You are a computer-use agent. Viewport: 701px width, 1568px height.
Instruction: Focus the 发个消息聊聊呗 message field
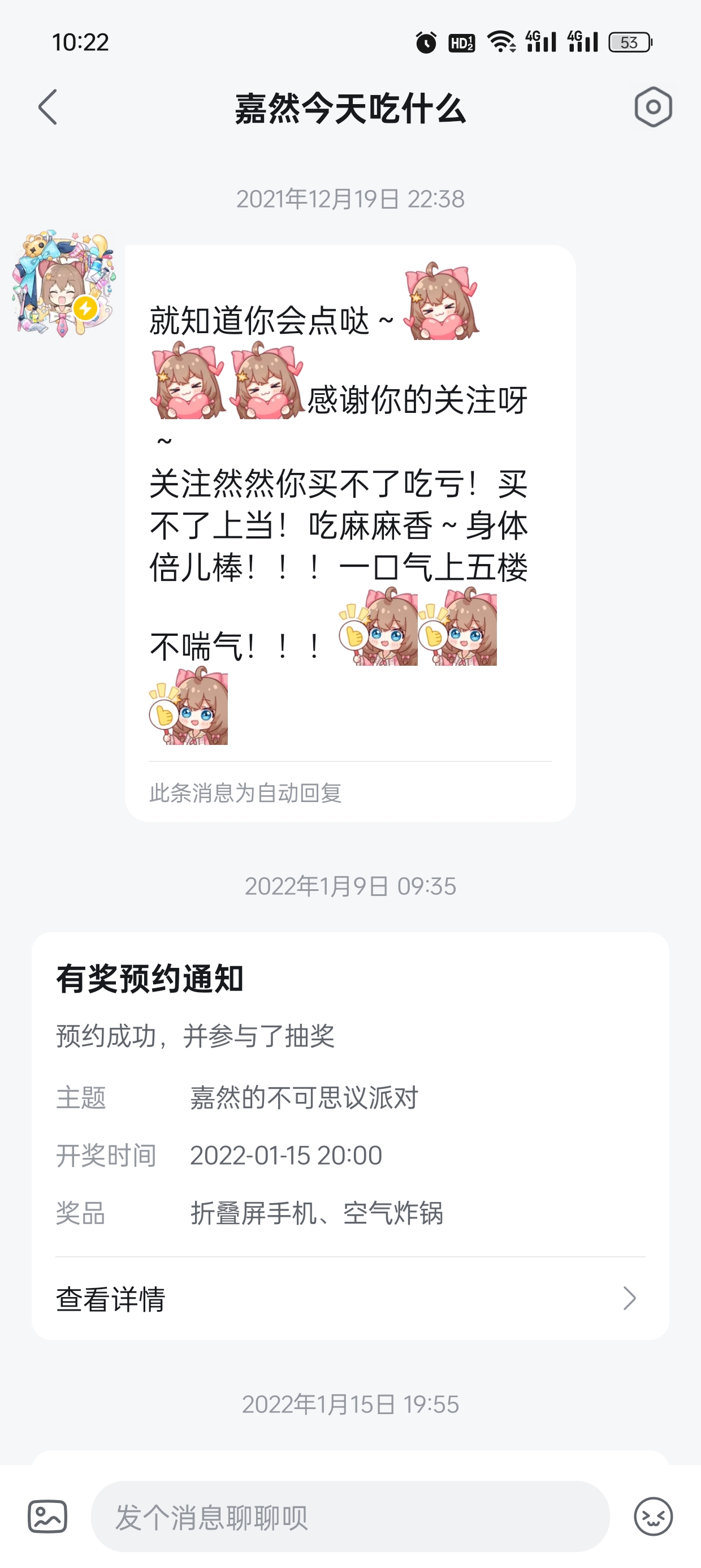pos(350,1517)
